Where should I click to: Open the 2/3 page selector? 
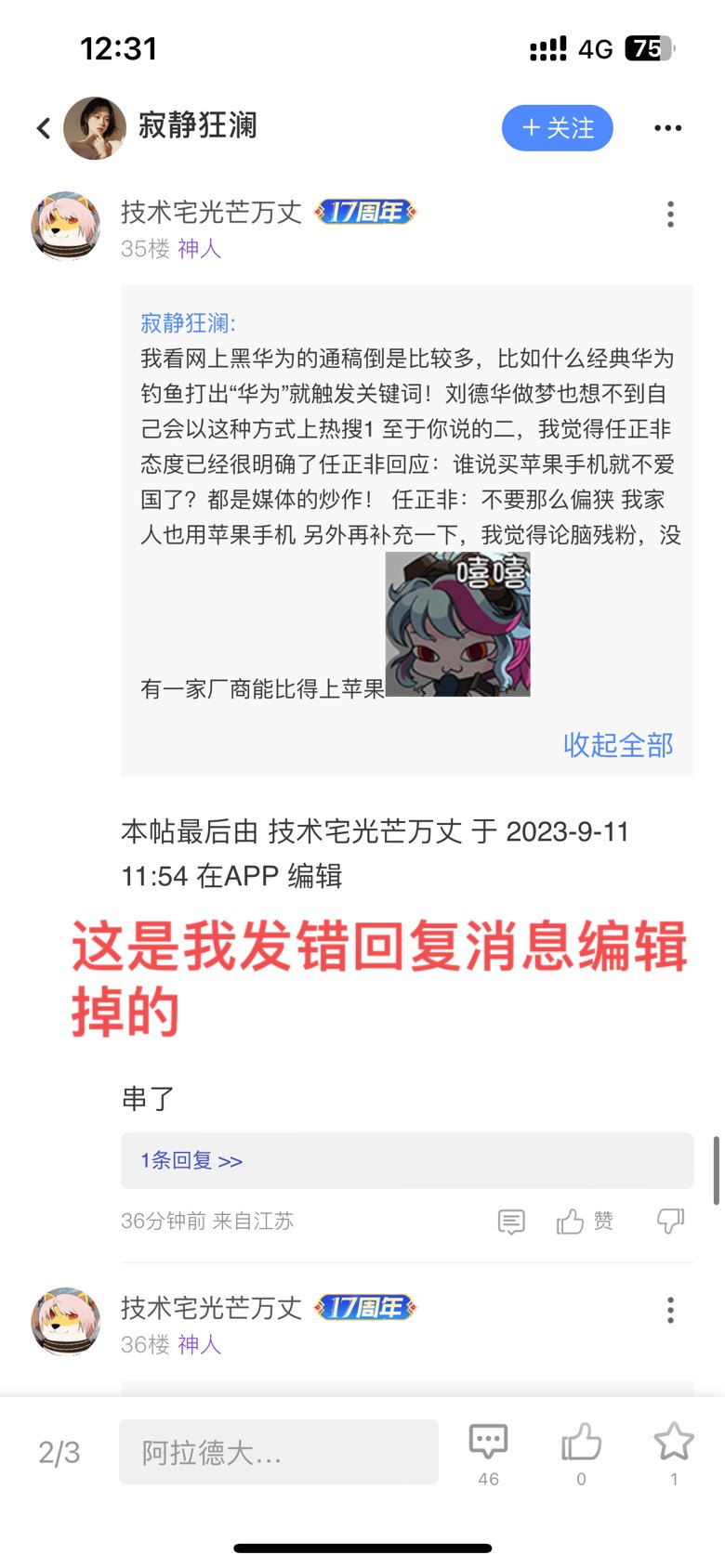pos(59,1453)
